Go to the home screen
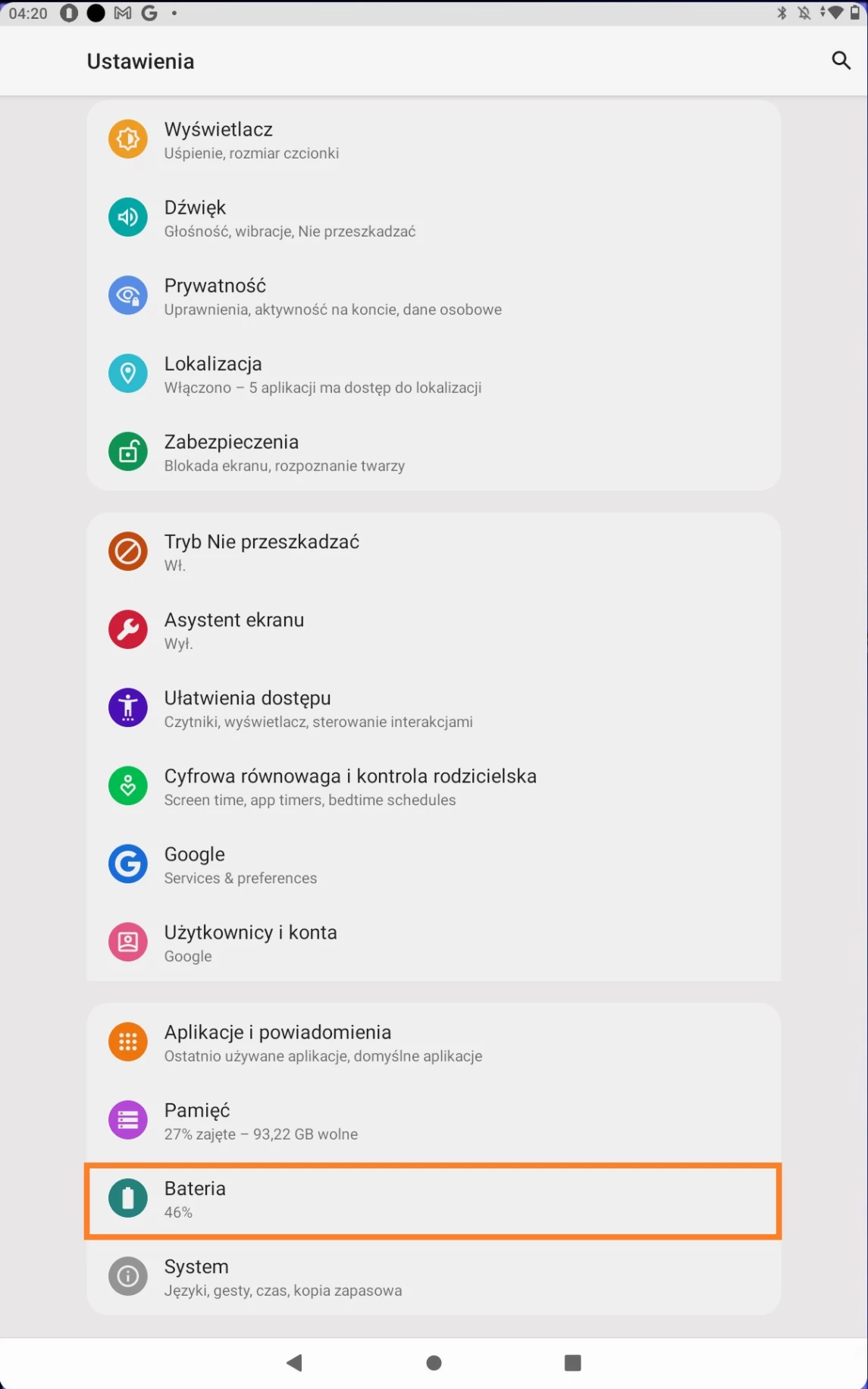 434,1362
